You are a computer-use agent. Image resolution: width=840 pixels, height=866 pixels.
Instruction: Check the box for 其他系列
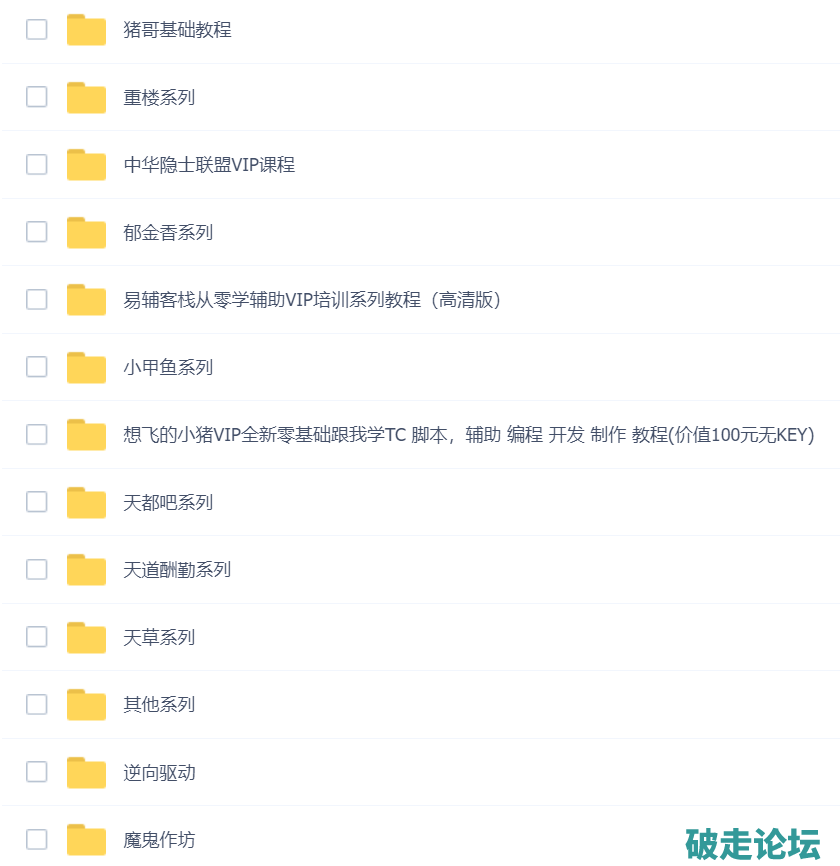pyautogui.click(x=37, y=705)
